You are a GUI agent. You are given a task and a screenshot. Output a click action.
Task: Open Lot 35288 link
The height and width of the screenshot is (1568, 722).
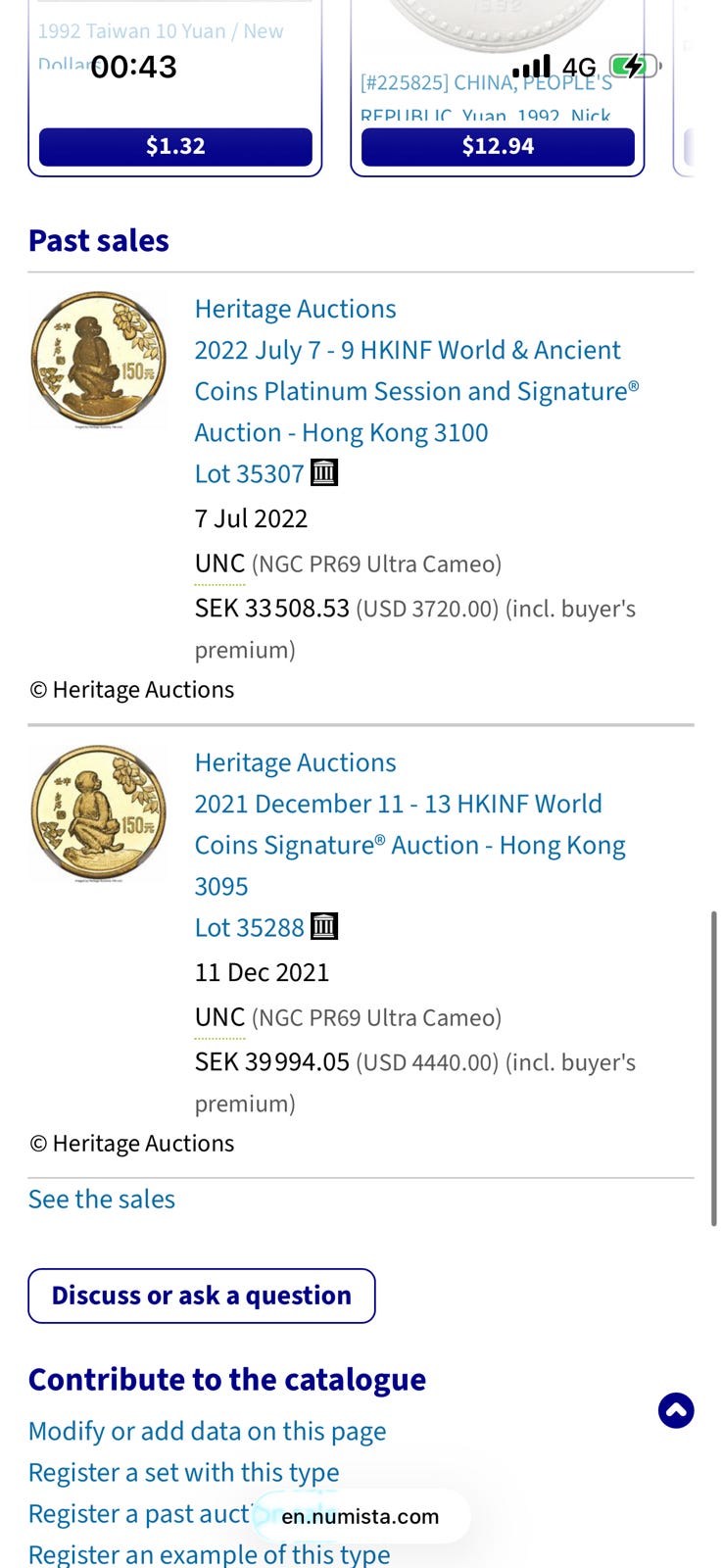(250, 928)
